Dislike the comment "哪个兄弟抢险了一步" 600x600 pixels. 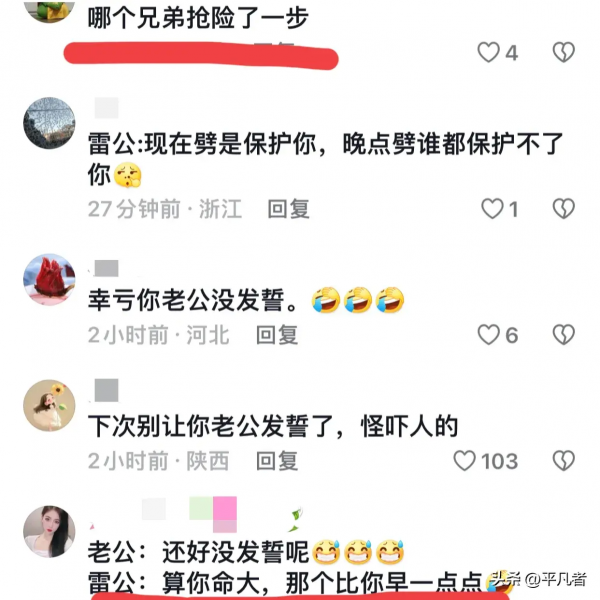click(564, 52)
